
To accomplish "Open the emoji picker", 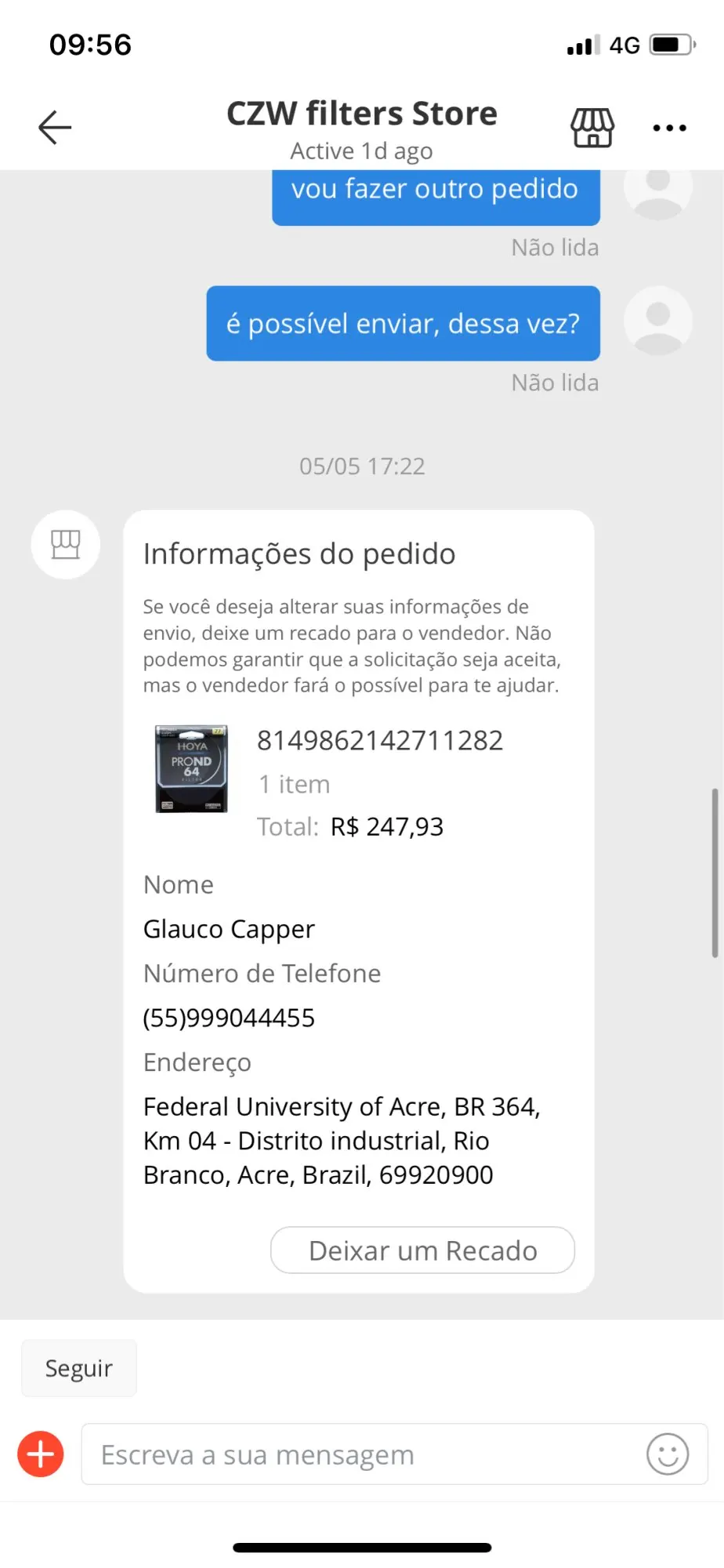I will click(668, 1454).
